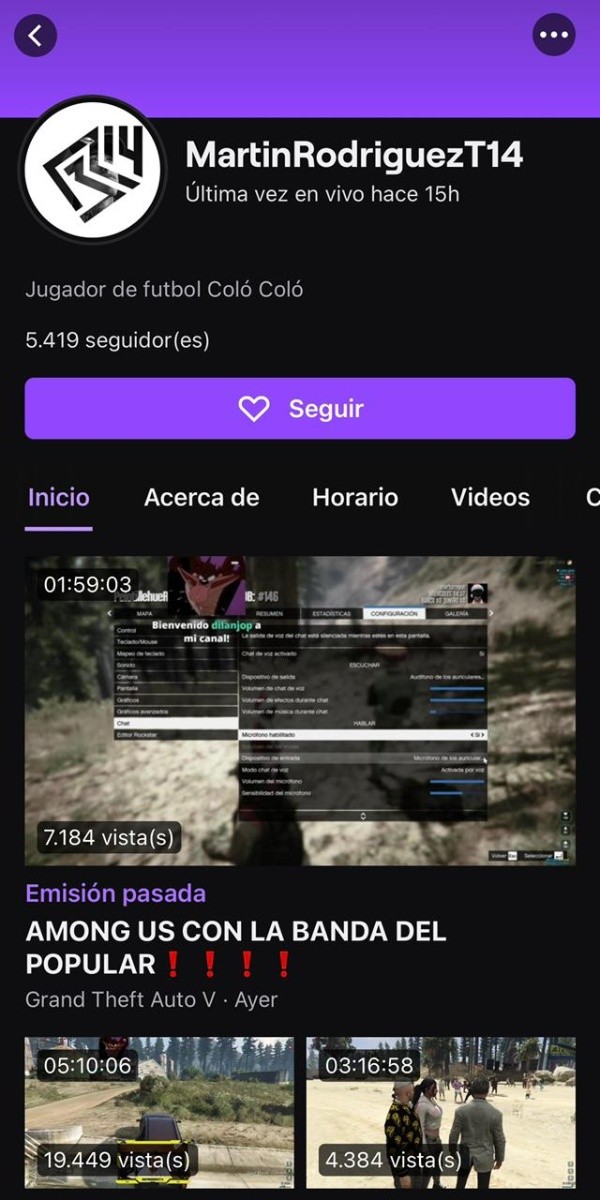The image size is (600, 1200).
Task: Play the 01:59:03 past broadcast video
Action: (x=300, y=710)
